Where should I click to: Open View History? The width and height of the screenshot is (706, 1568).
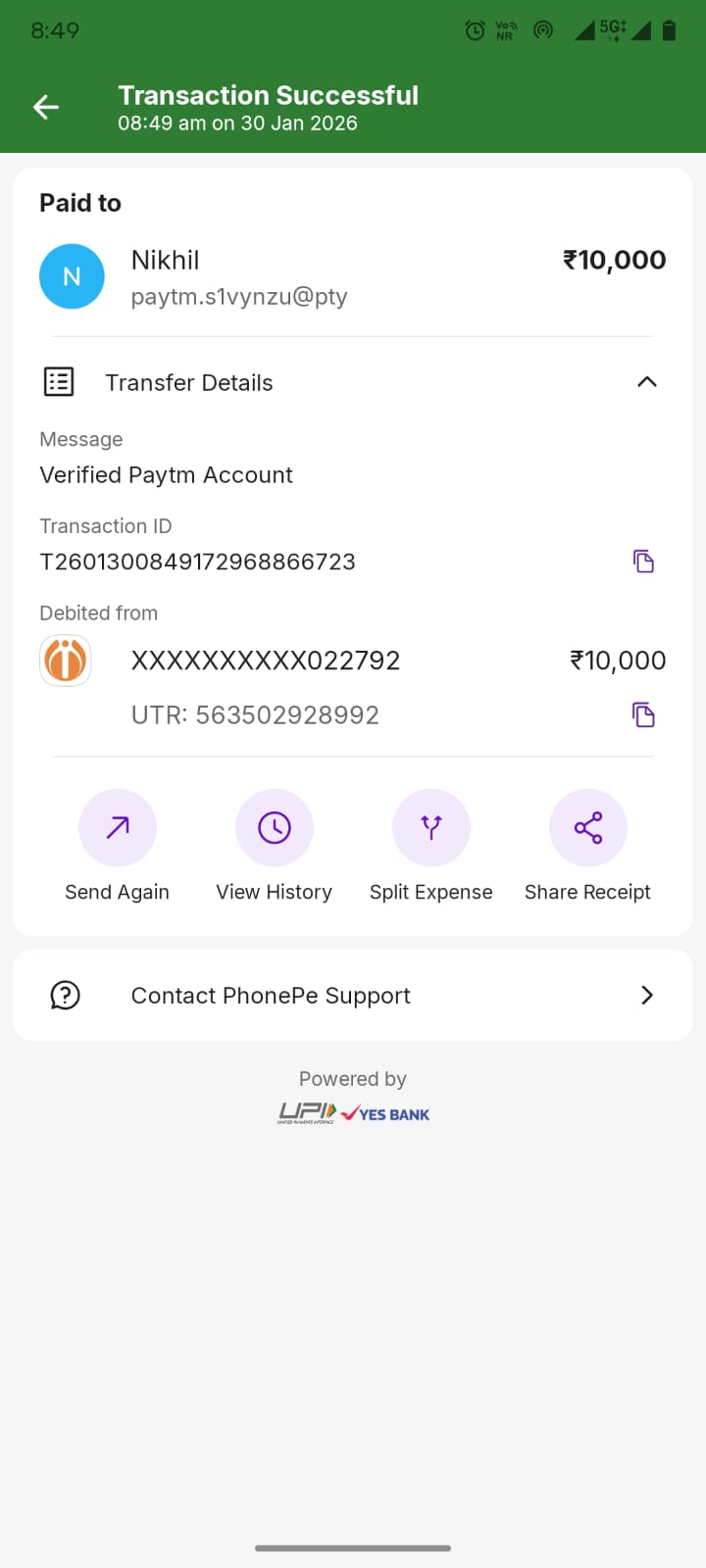275,828
